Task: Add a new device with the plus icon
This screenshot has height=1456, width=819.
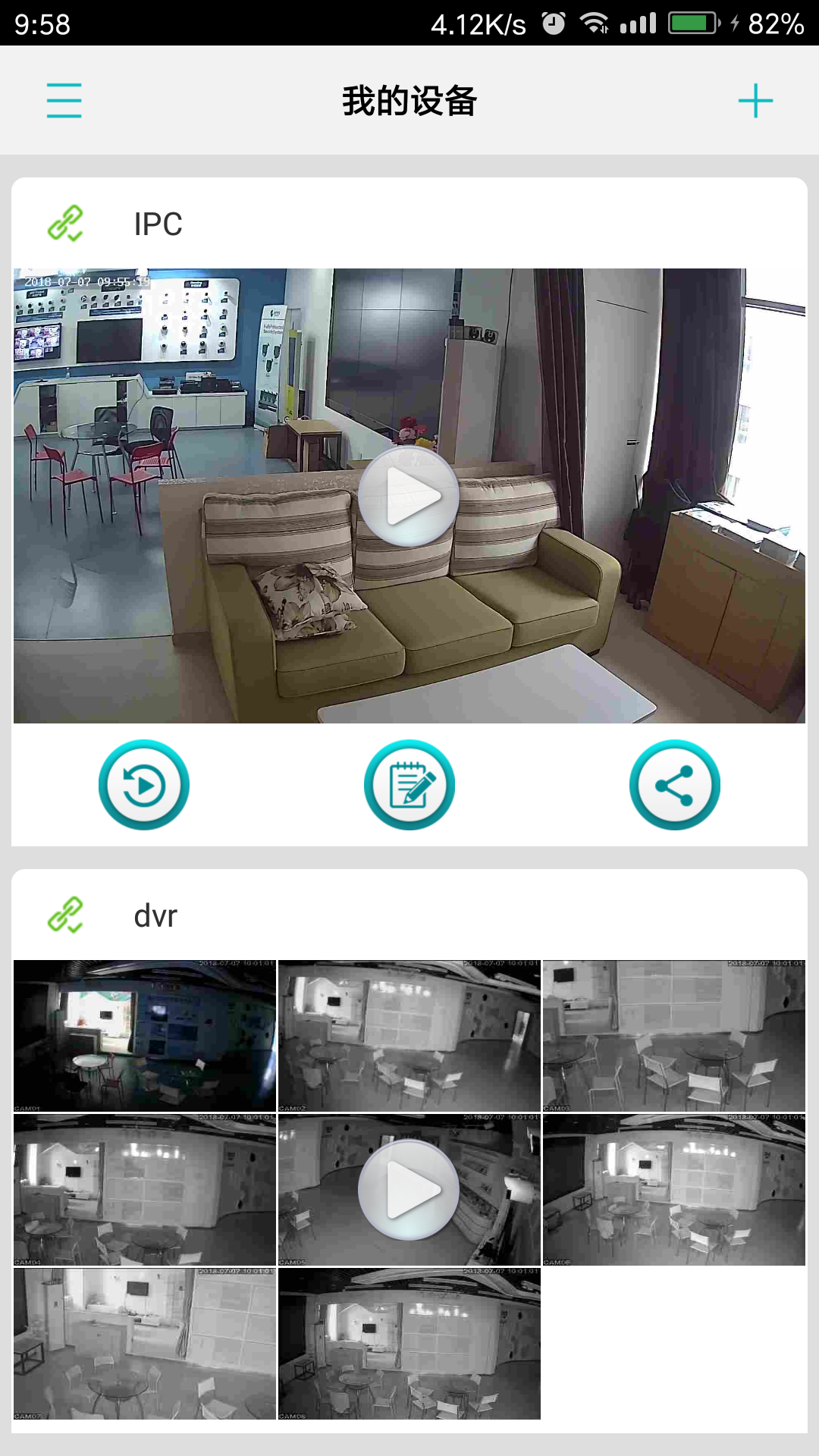Action: (755, 100)
